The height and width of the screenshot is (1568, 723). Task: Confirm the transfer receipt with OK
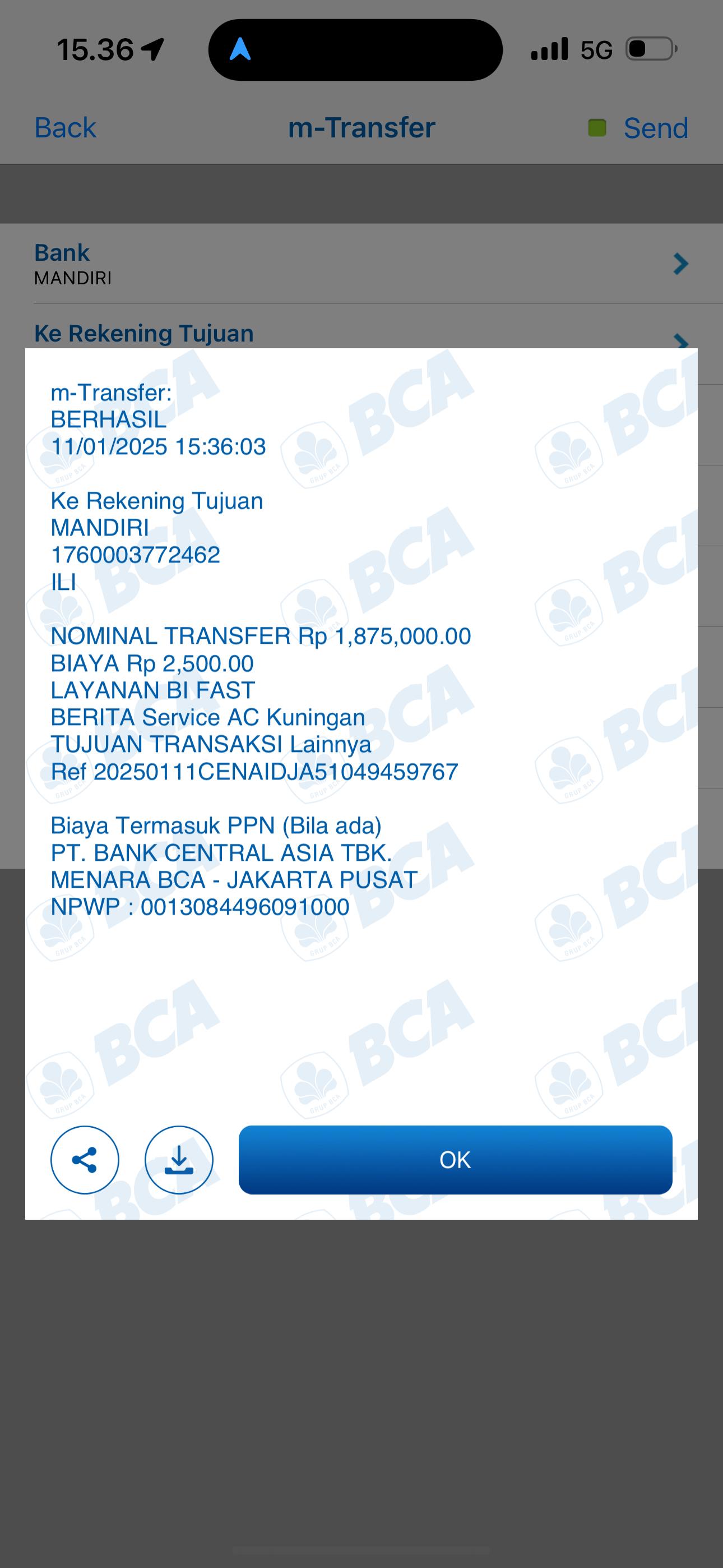455,1160
